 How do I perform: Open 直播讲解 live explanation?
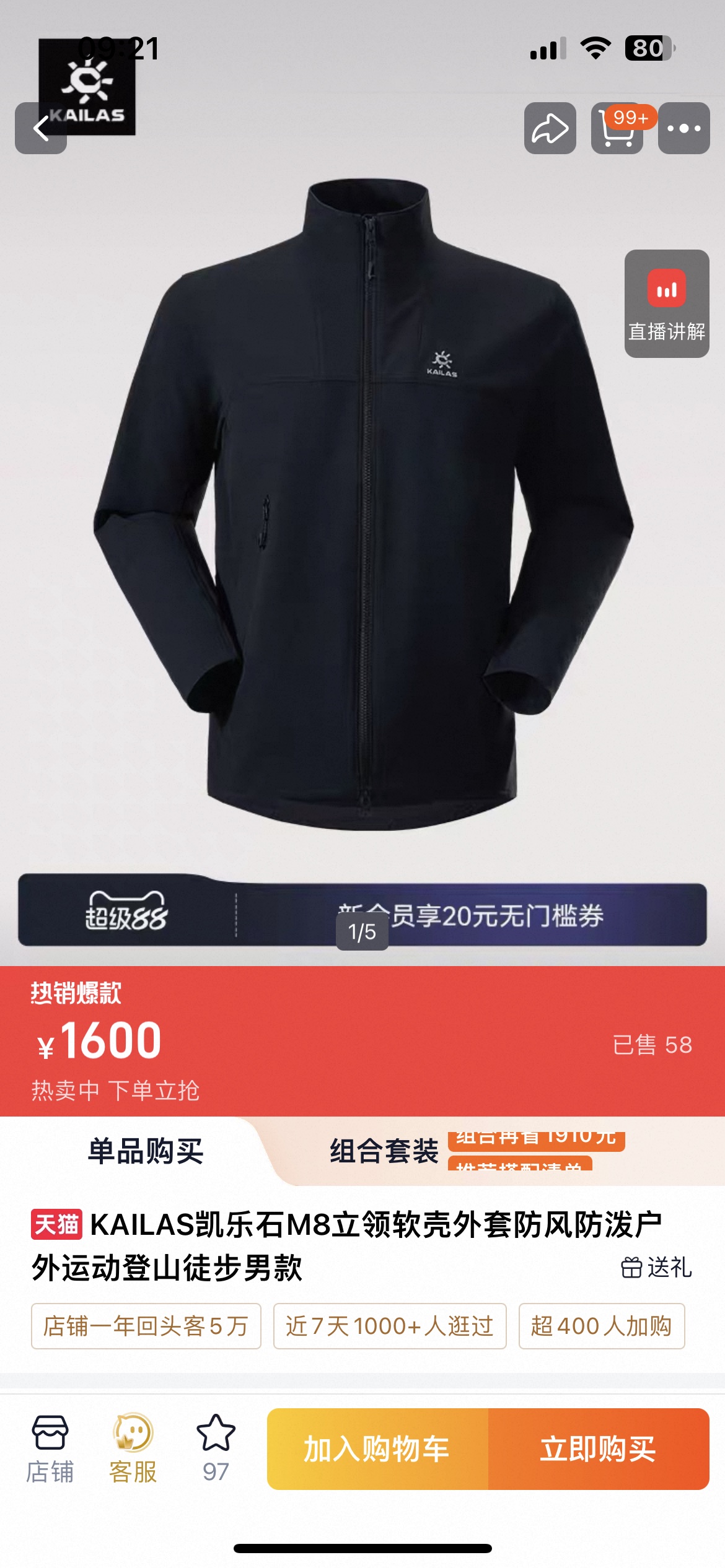point(667,303)
